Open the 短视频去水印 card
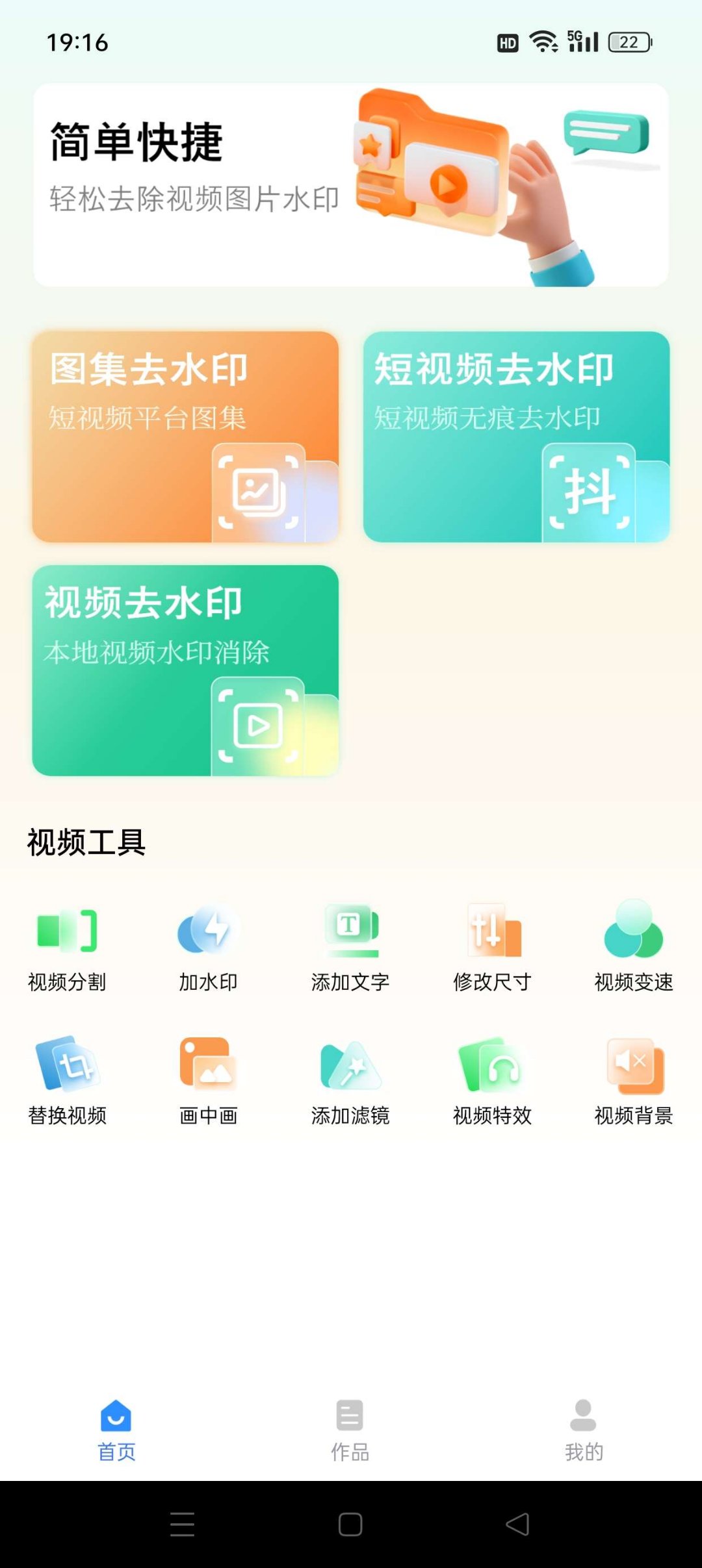Image resolution: width=702 pixels, height=1568 pixels. click(516, 436)
